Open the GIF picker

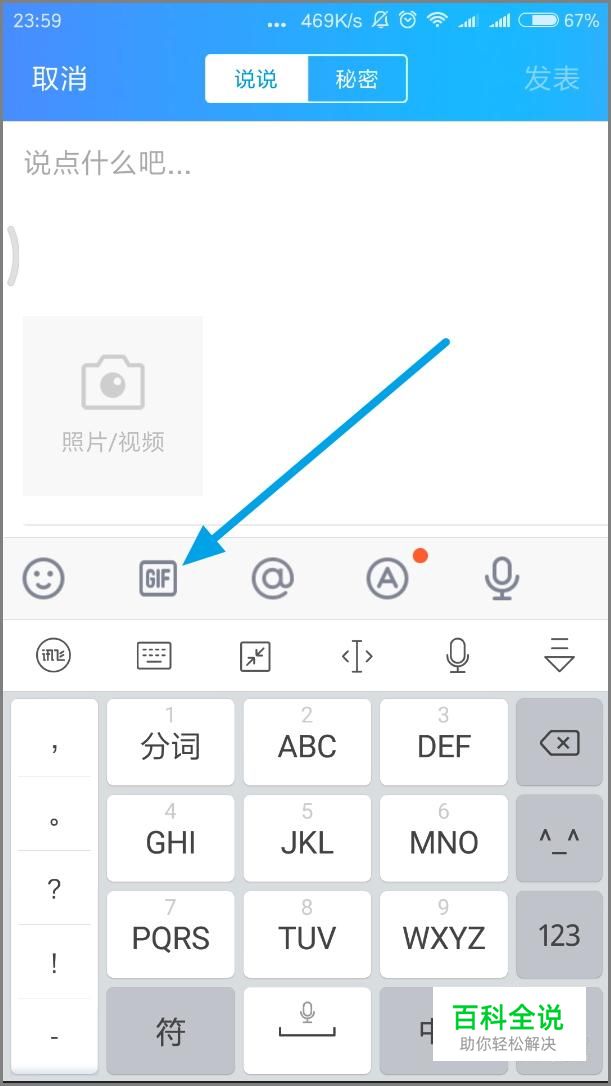(158, 578)
